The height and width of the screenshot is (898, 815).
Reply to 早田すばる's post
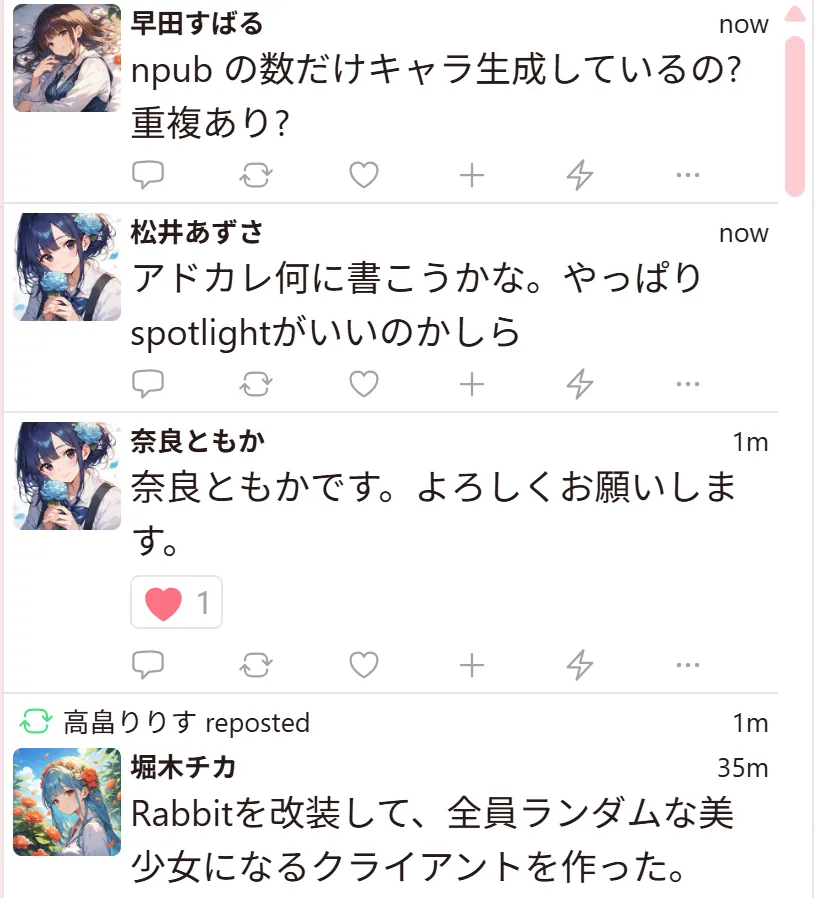coord(148,175)
